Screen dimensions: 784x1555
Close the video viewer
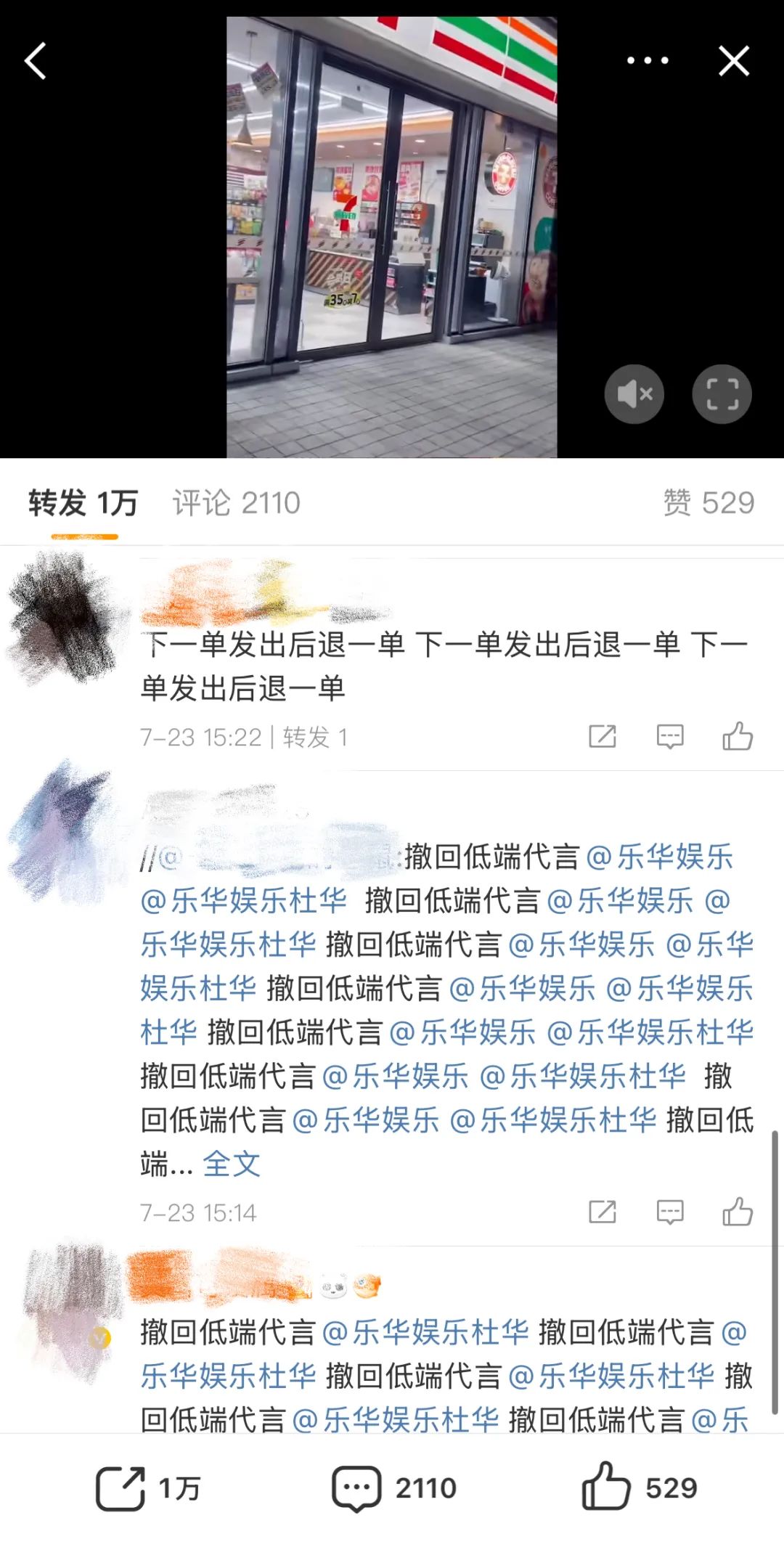733,60
